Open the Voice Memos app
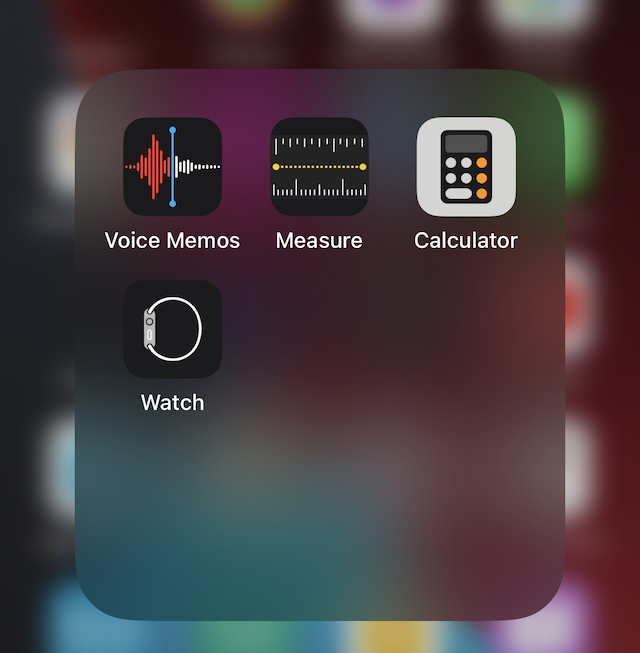The height and width of the screenshot is (653, 640). point(172,167)
